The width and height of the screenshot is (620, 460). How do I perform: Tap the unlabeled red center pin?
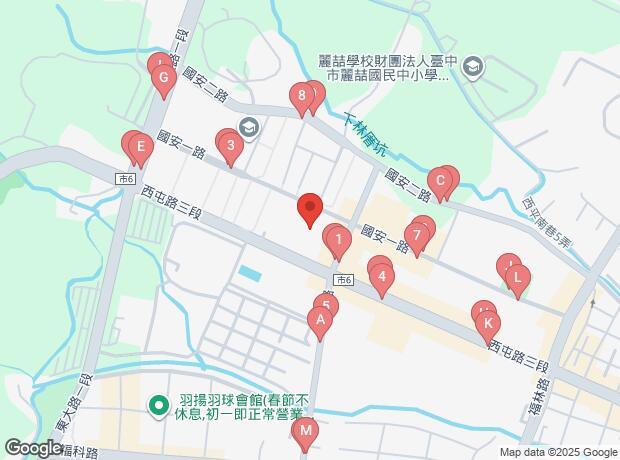click(x=310, y=208)
